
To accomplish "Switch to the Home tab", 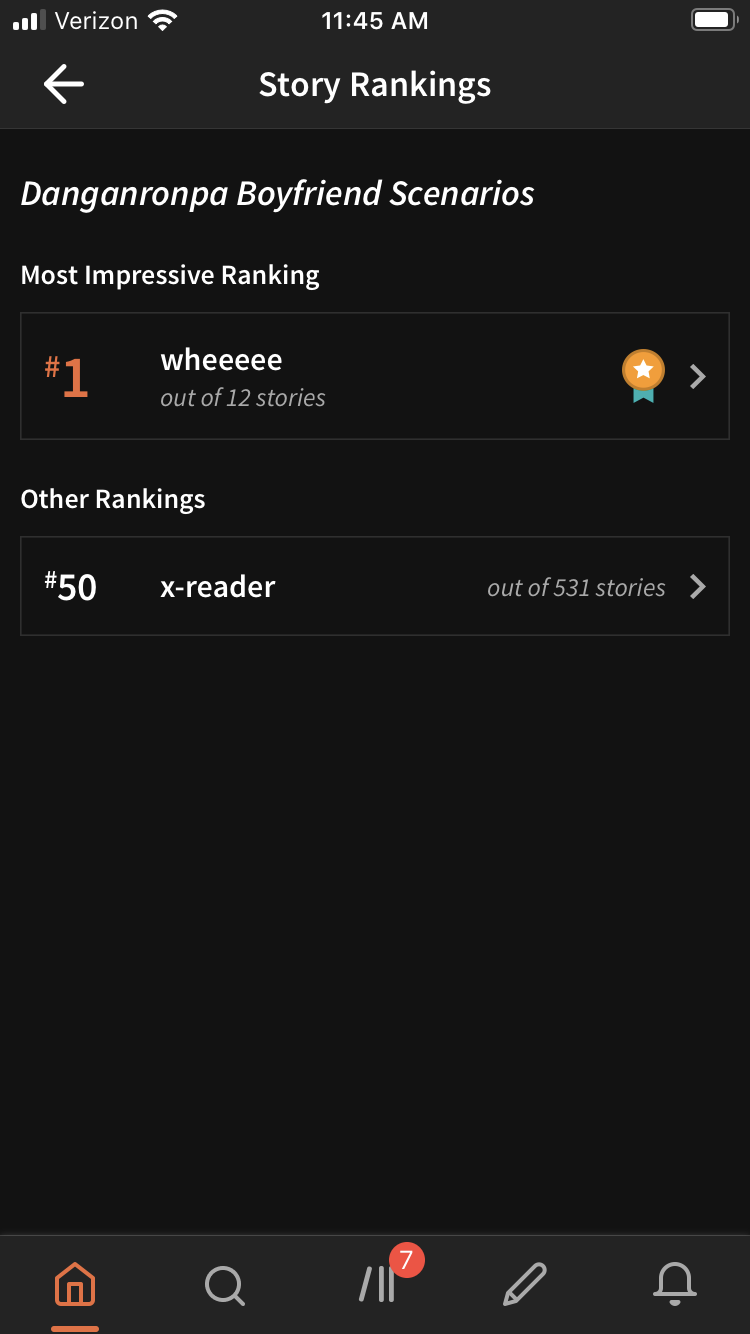I will [75, 1283].
